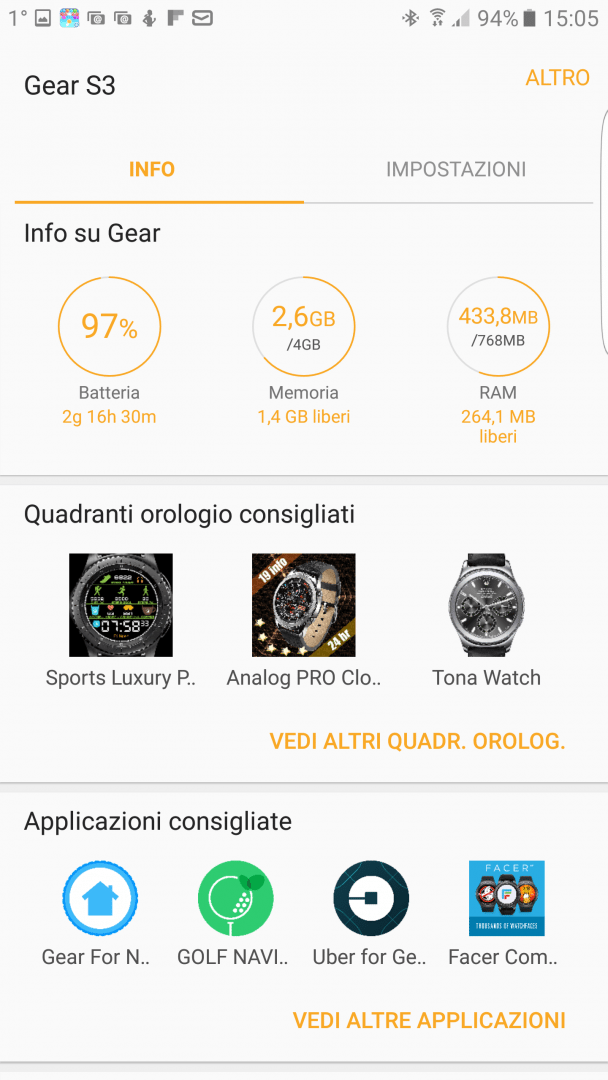Viewport: 608px width, 1080px height.
Task: Open Batteria details showing 97%
Action: click(109, 327)
